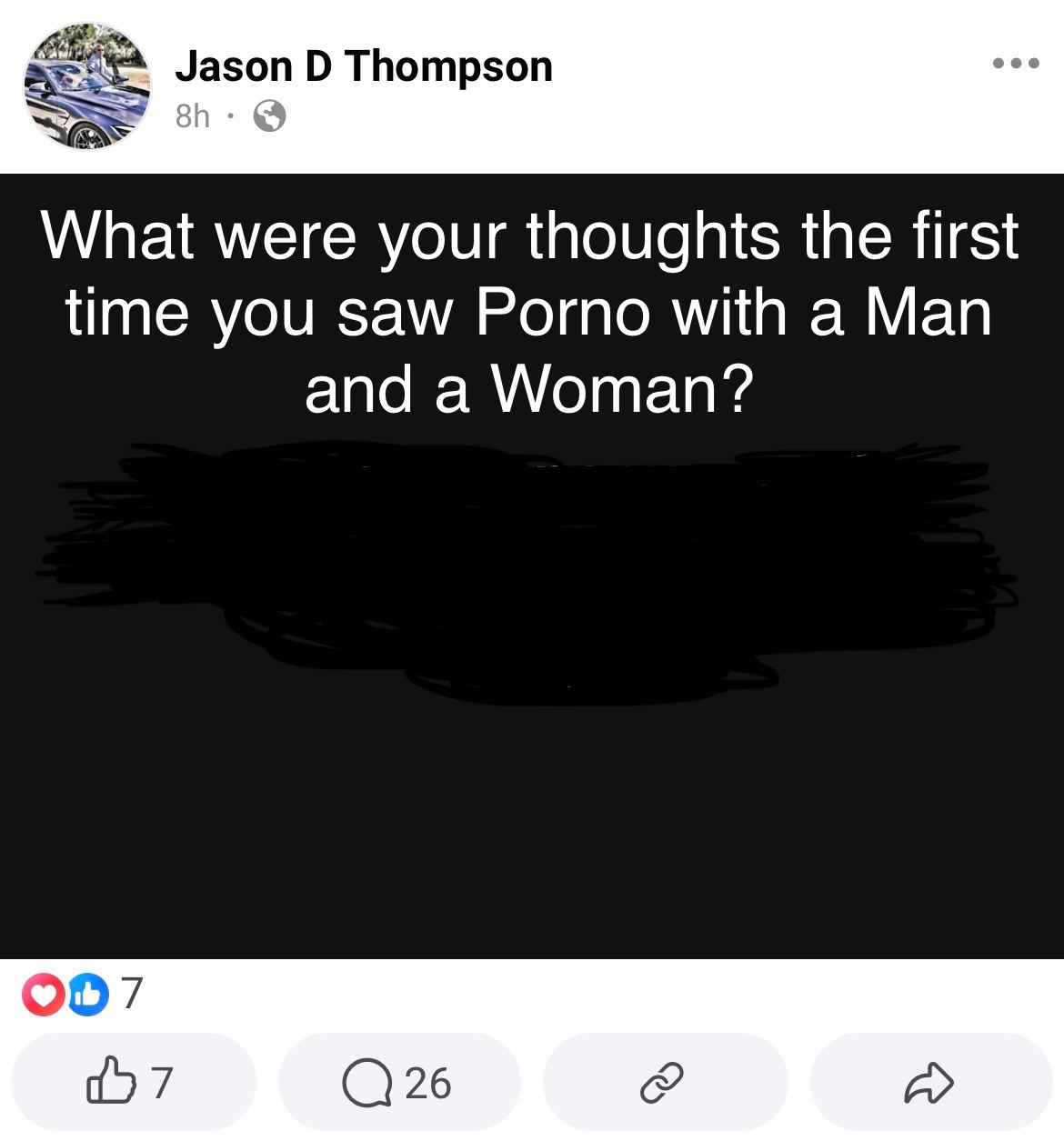This screenshot has height=1141, width=1064.
Task: Open the black background text post
Action: coord(532,564)
